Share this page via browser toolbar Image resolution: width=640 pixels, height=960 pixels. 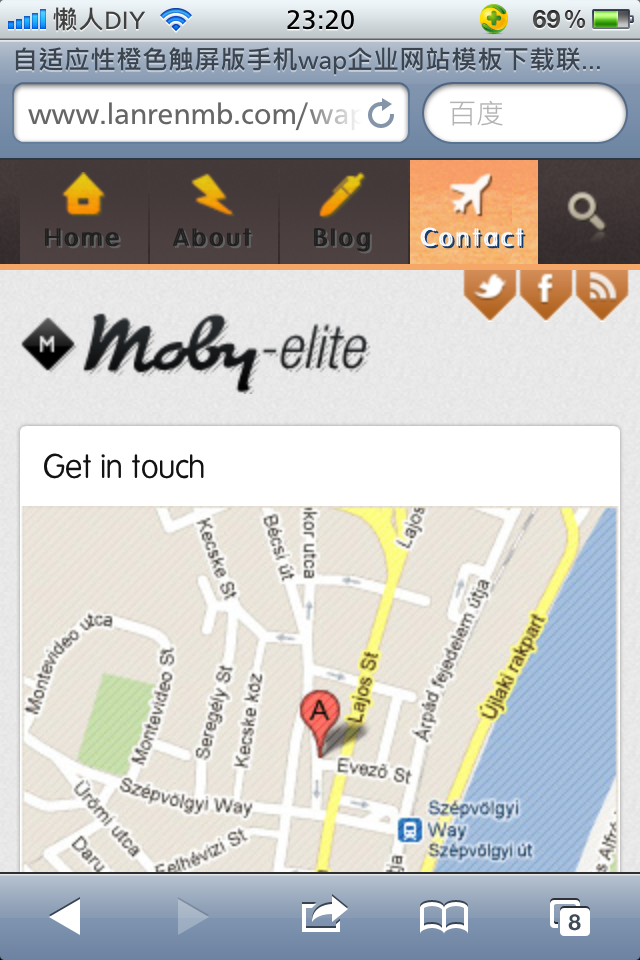point(323,914)
